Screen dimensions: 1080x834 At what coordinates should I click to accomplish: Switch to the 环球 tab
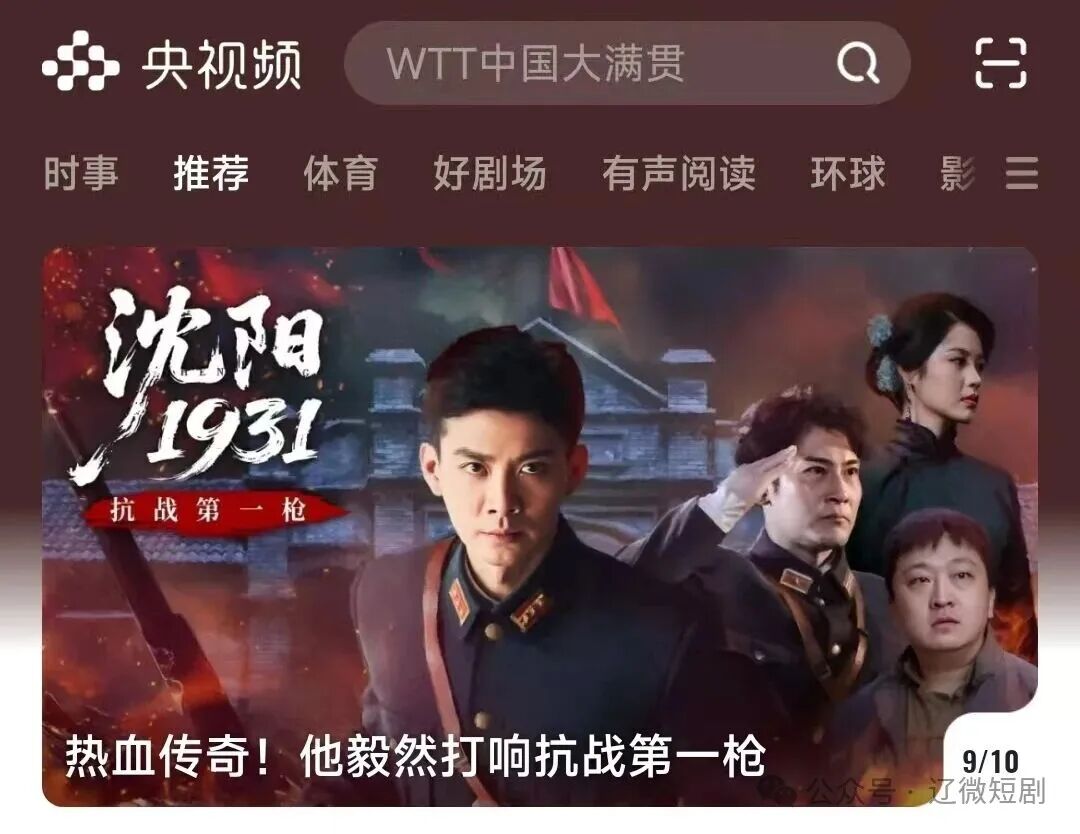(x=848, y=174)
